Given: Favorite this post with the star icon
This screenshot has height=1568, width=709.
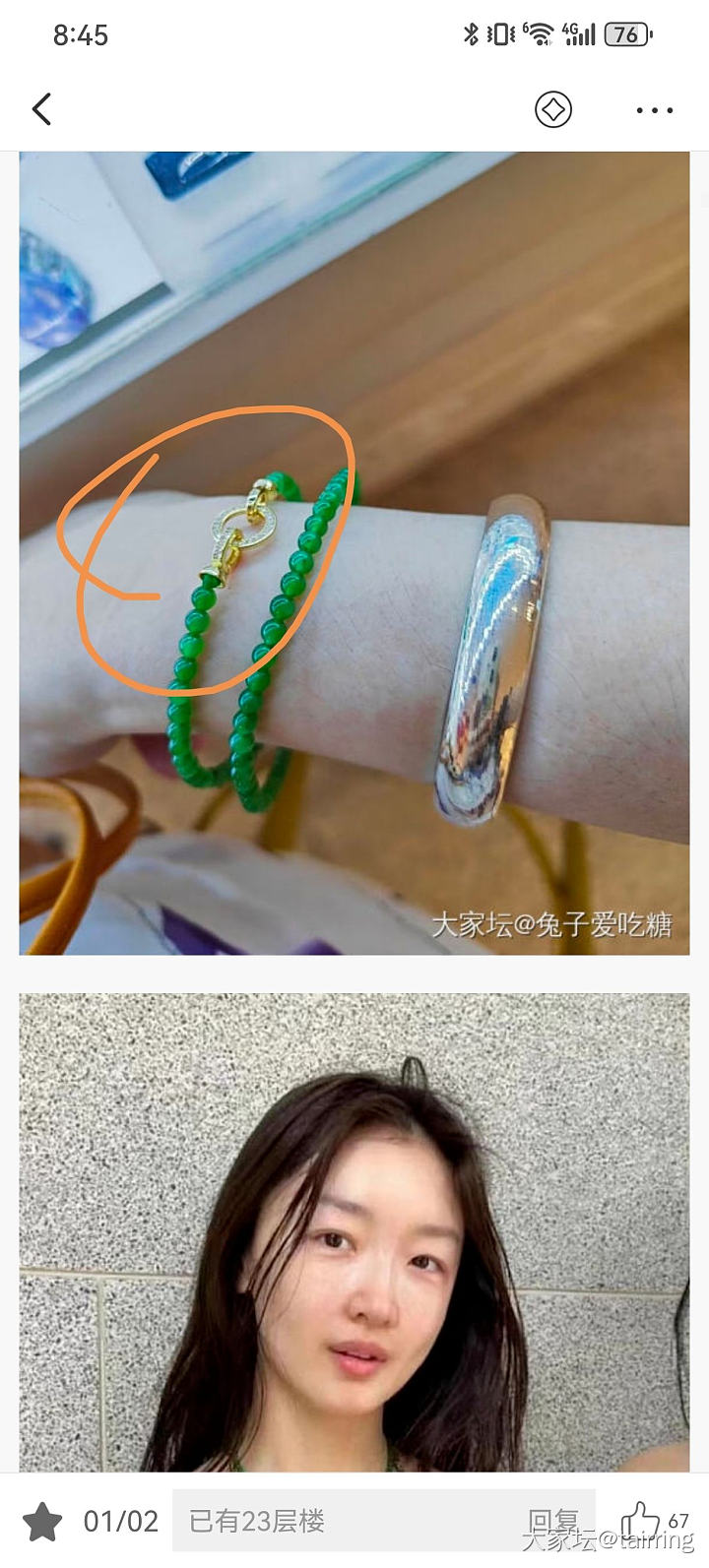Looking at the screenshot, I should point(42,1522).
